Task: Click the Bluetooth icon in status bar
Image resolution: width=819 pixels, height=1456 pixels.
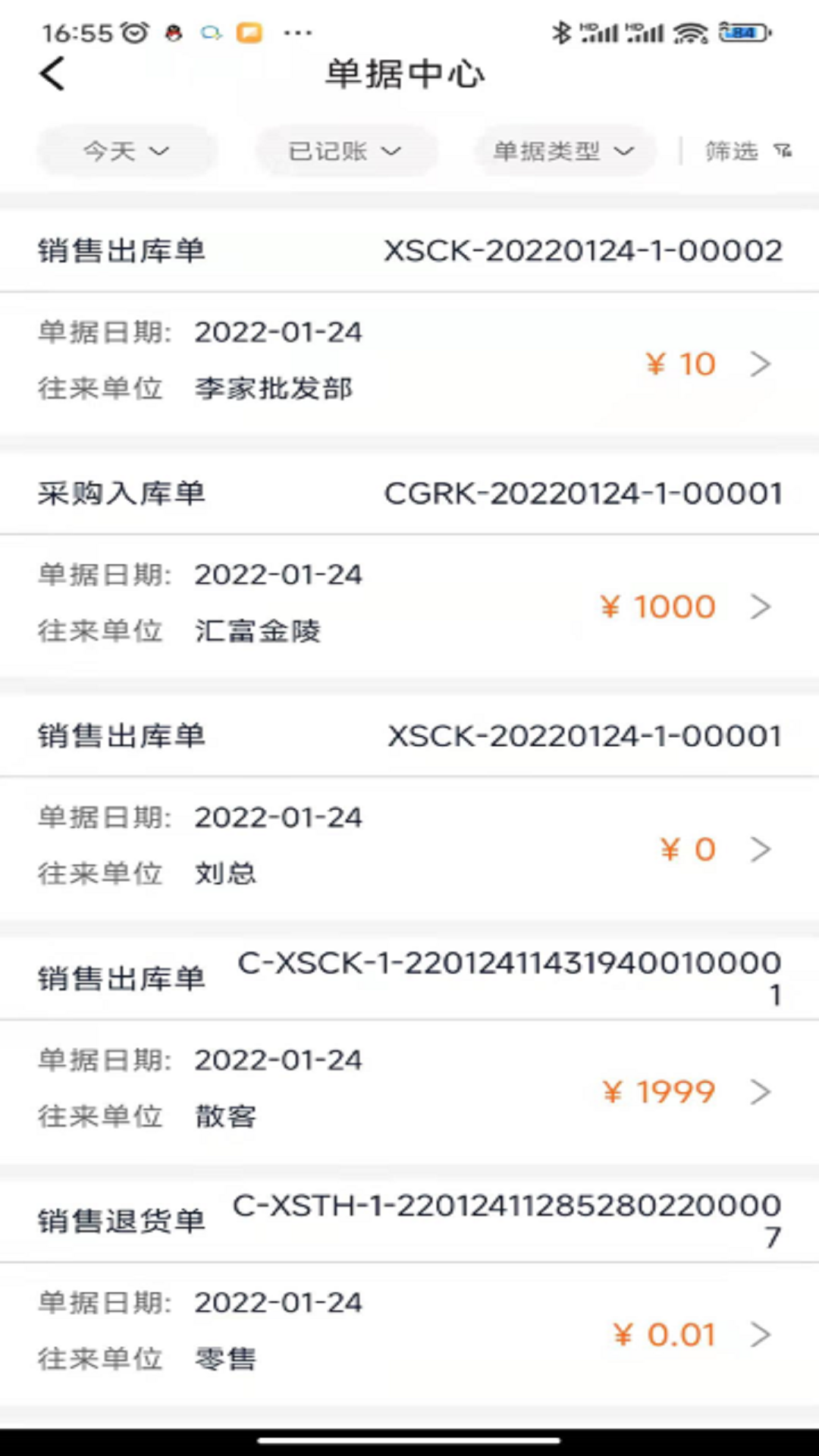Action: tap(563, 32)
